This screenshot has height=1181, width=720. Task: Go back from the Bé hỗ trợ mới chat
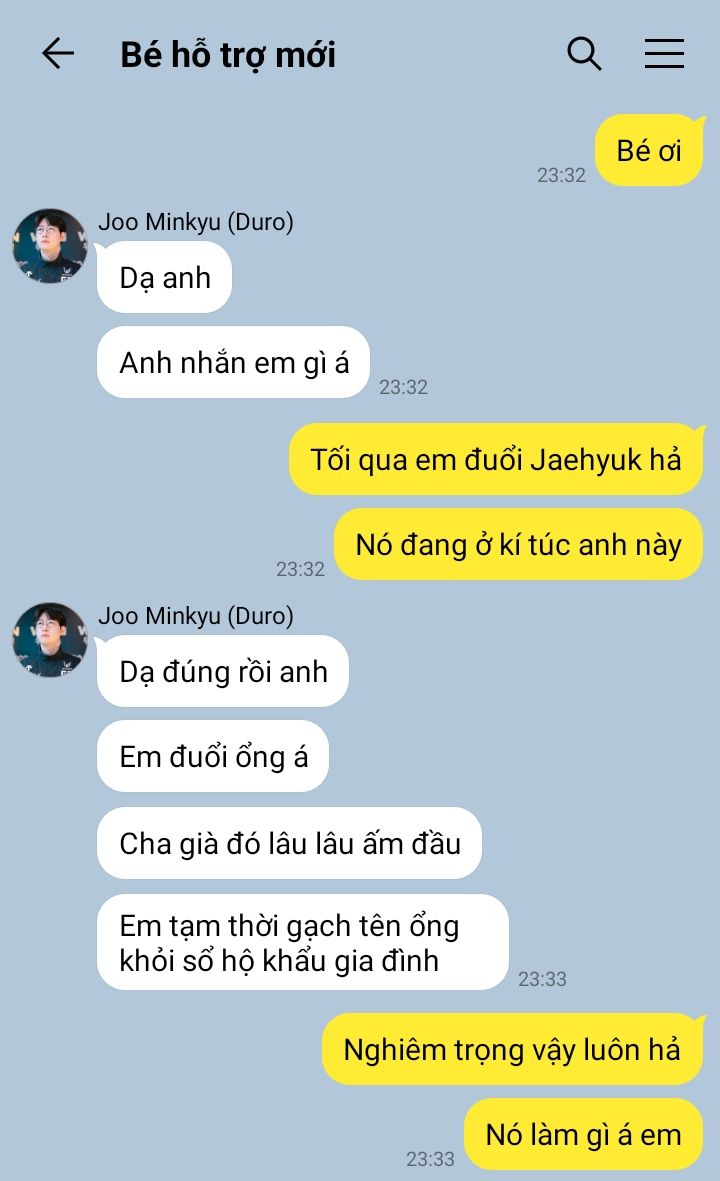tap(58, 54)
